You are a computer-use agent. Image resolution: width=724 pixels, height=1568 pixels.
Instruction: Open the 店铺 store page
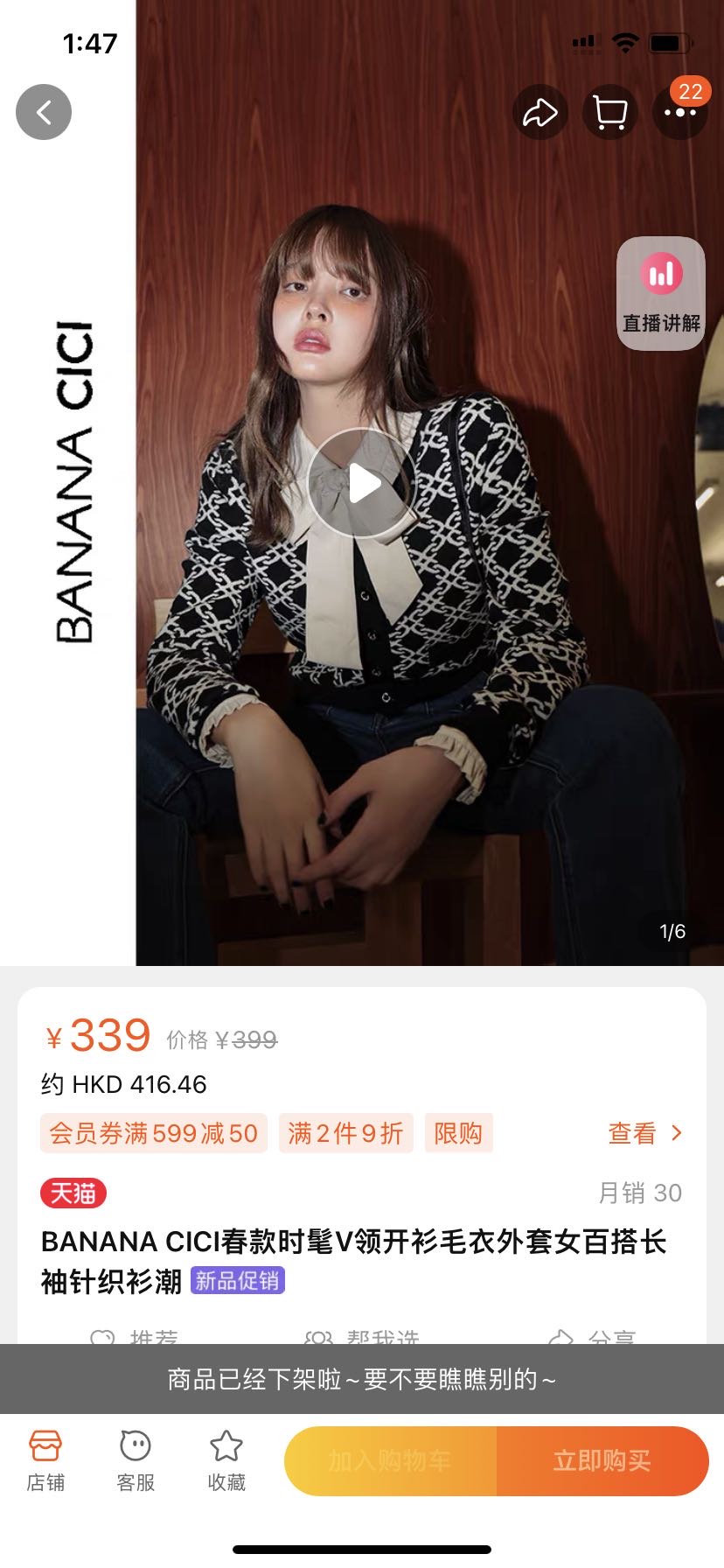[45, 1460]
